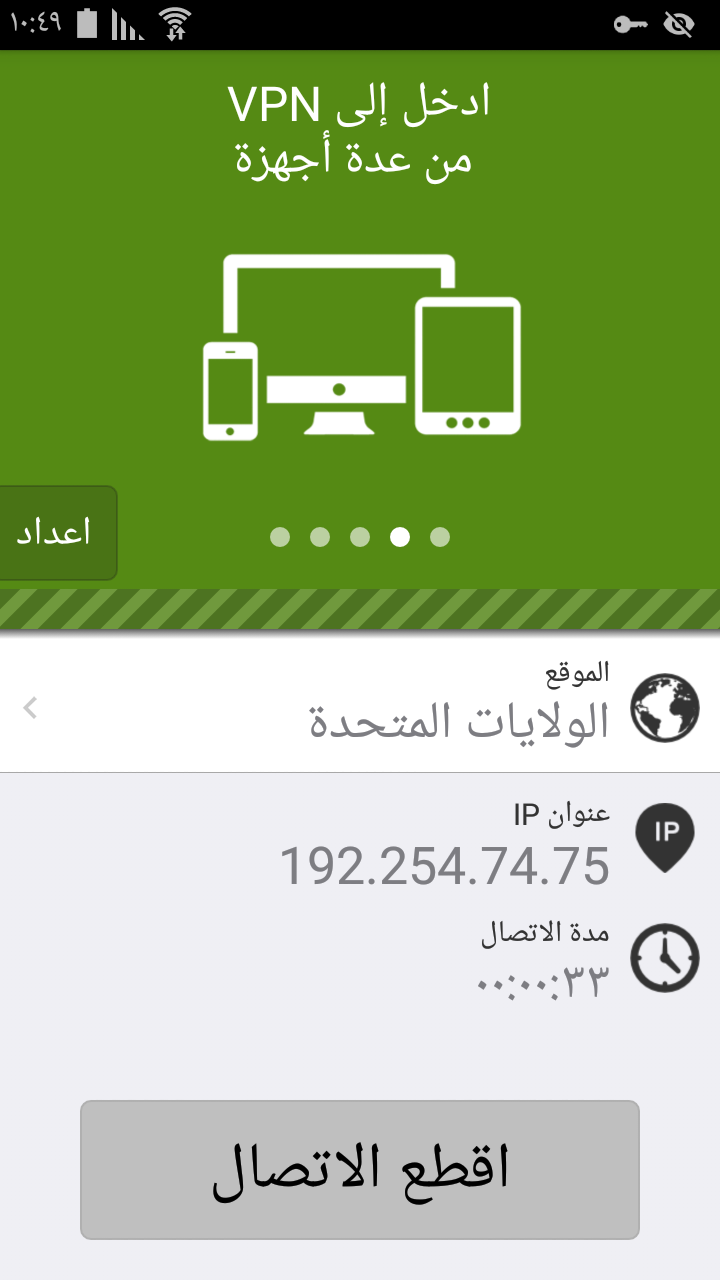720x1280 pixels.
Task: Select the last carousel page dot
Action: click(440, 537)
